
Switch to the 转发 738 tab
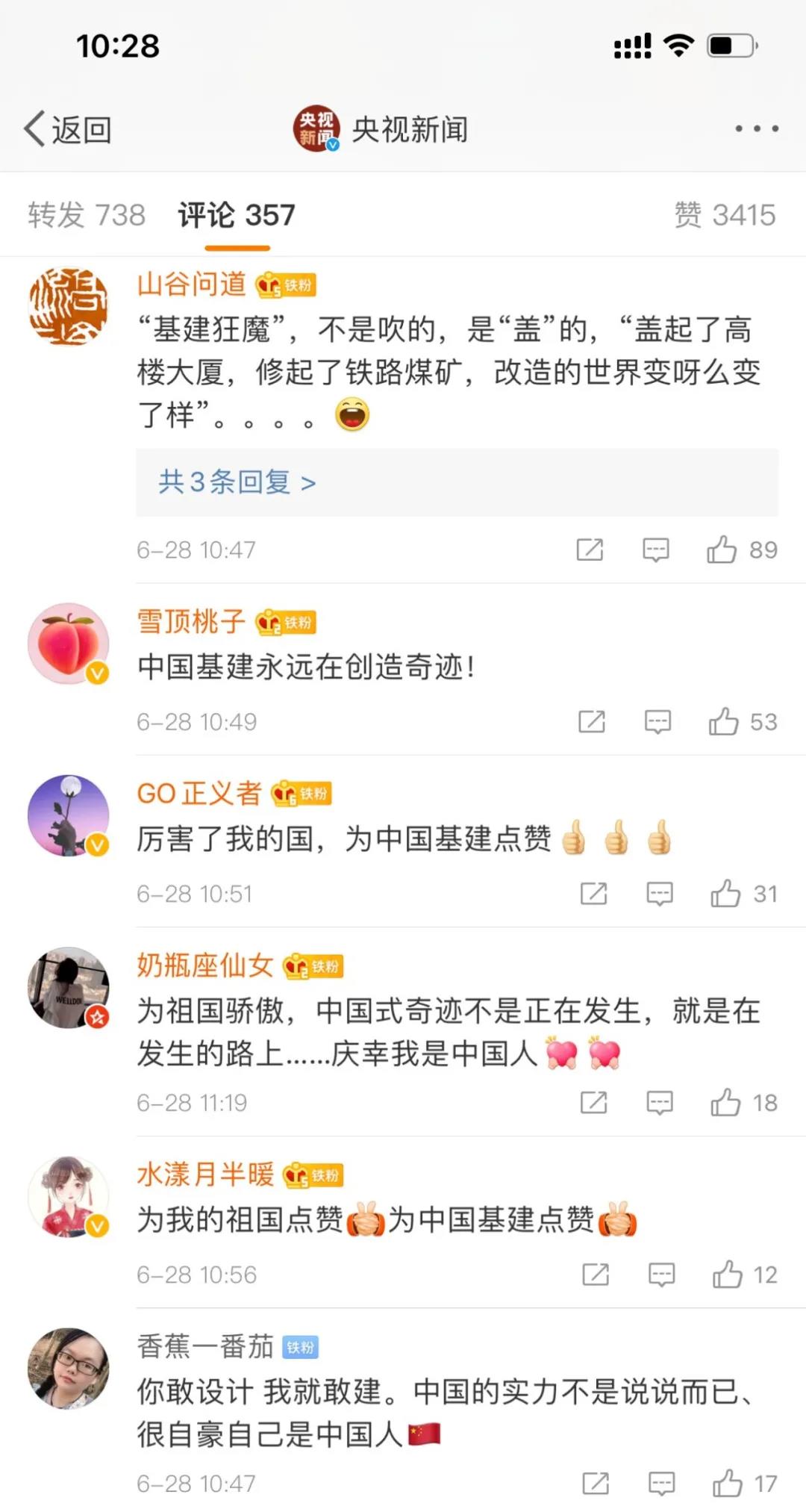tap(87, 215)
